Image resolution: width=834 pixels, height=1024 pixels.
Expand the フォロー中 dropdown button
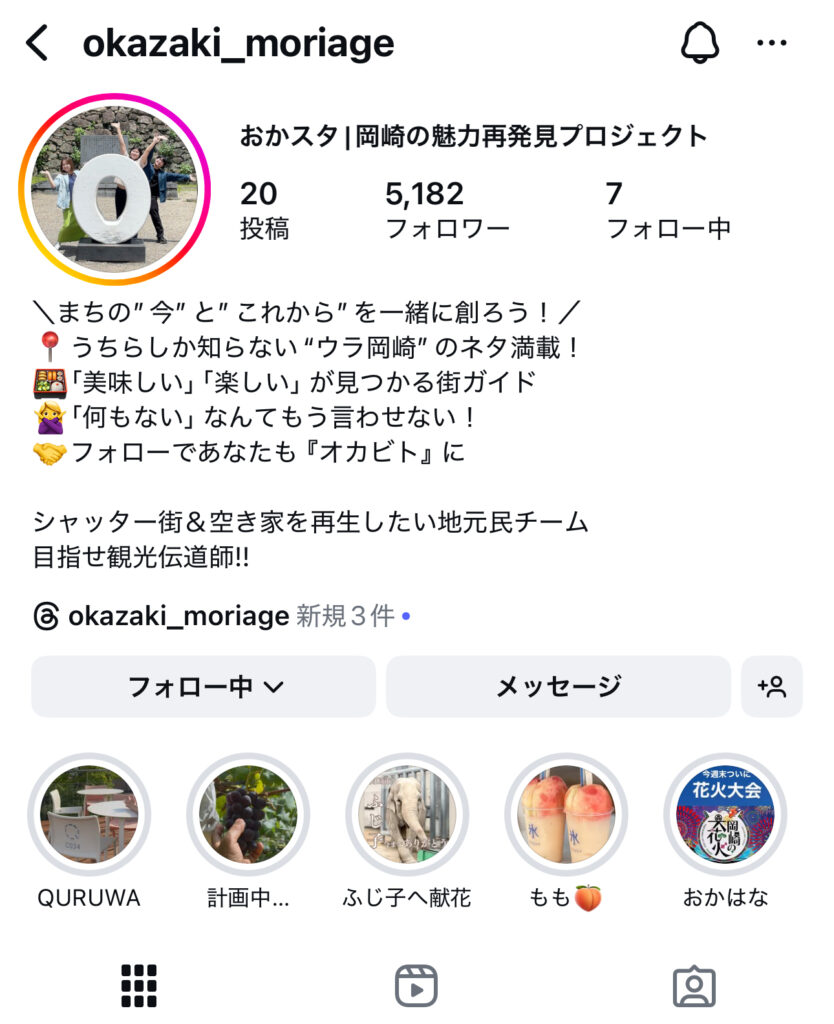(x=204, y=687)
